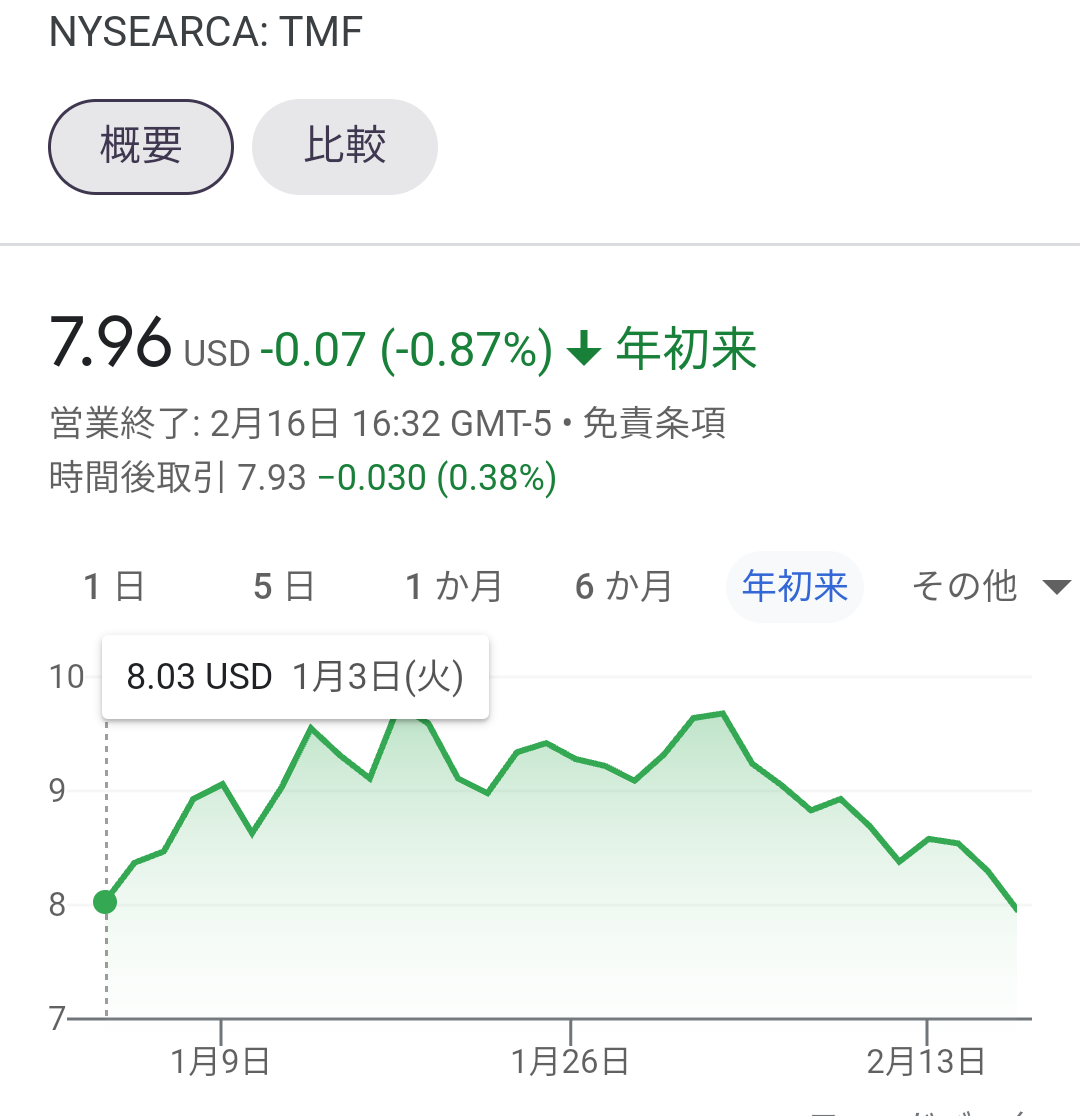Select the 1か月 time range
The image size is (1080, 1116).
[x=455, y=587]
